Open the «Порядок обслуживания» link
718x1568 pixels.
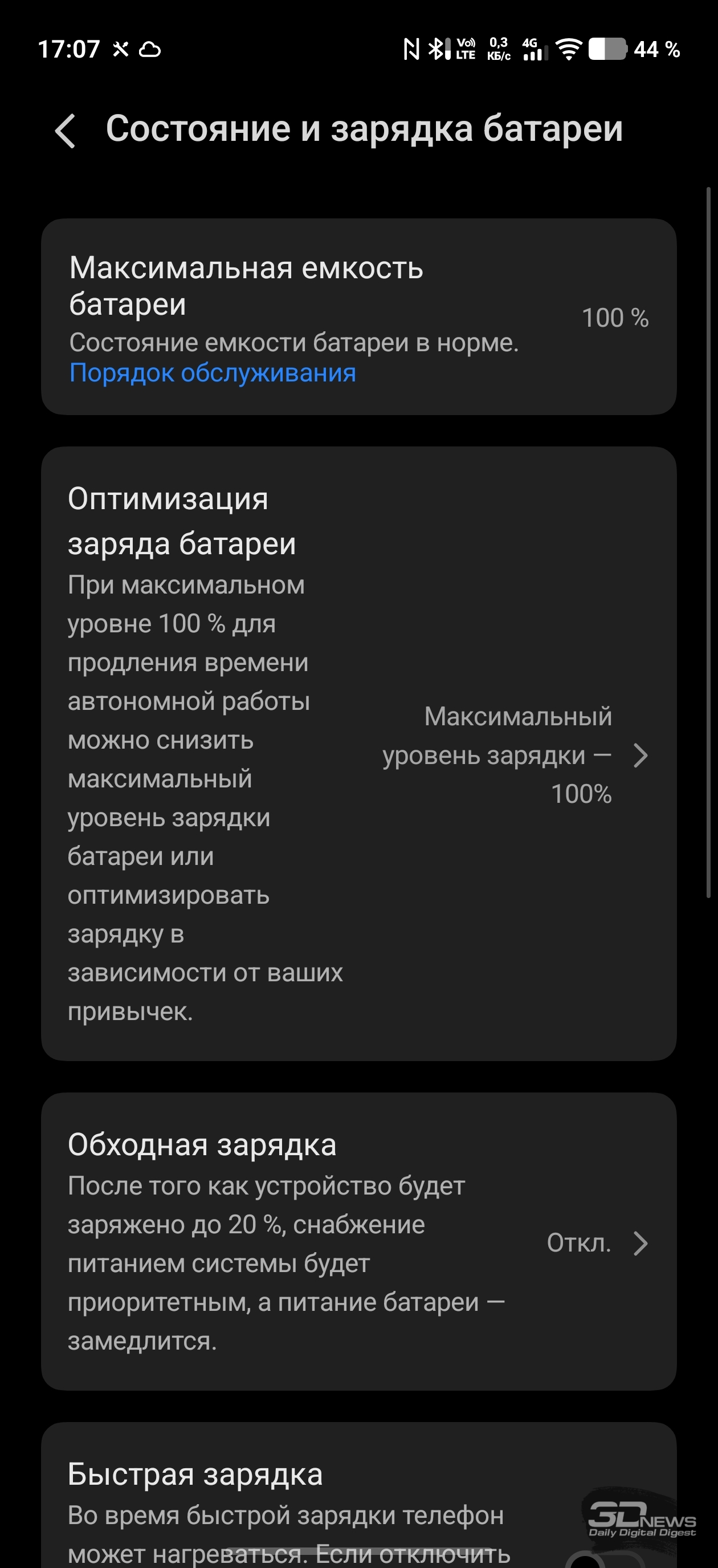[x=213, y=373]
